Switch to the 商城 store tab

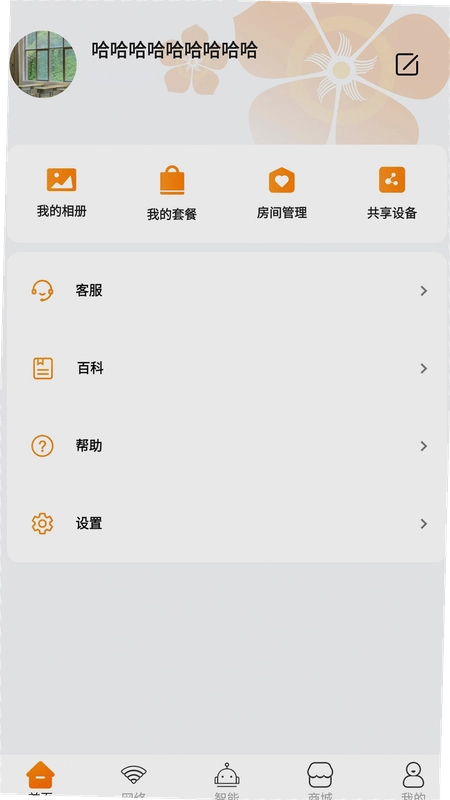tap(320, 781)
